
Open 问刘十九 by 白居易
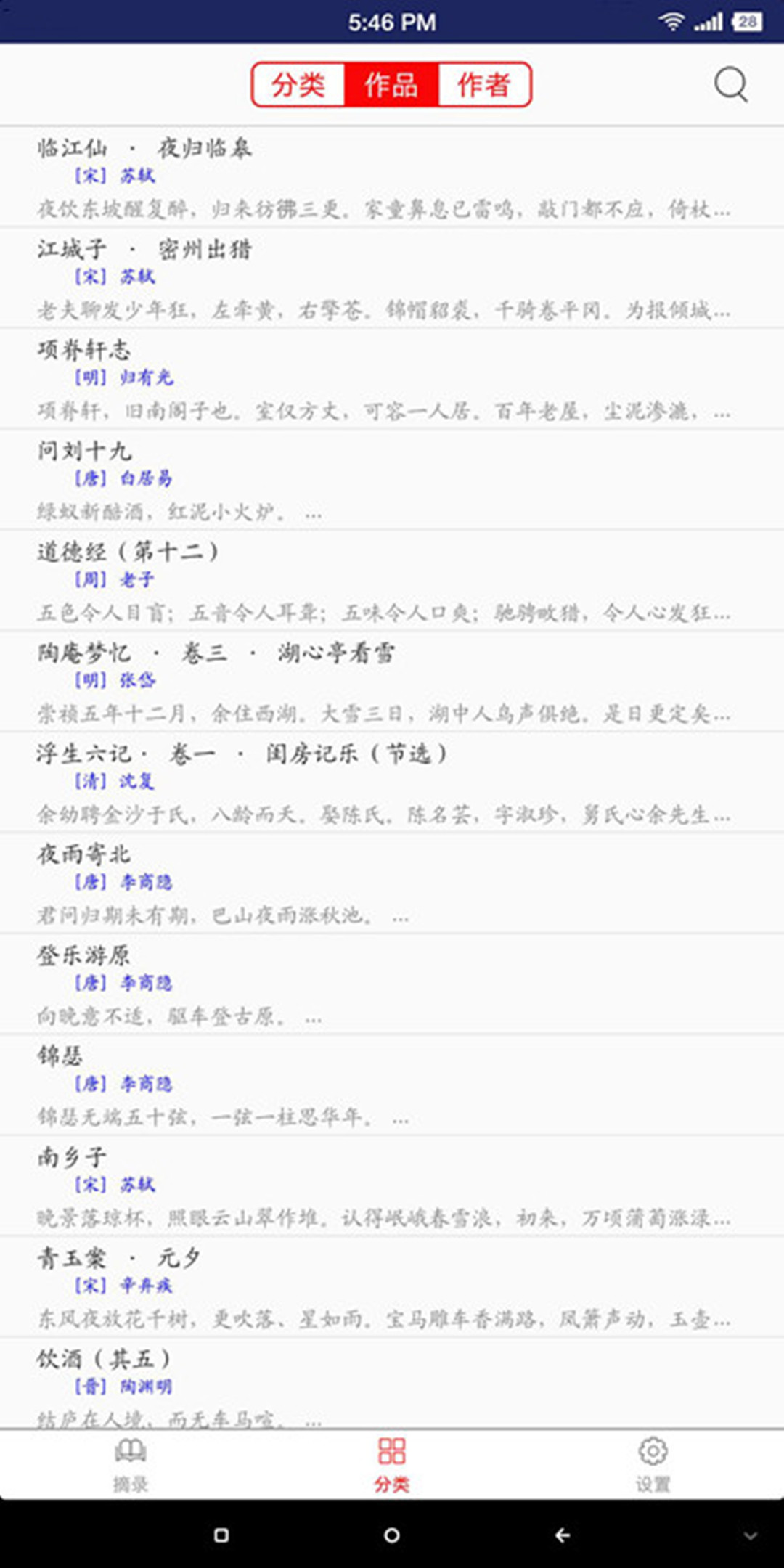tap(392, 480)
